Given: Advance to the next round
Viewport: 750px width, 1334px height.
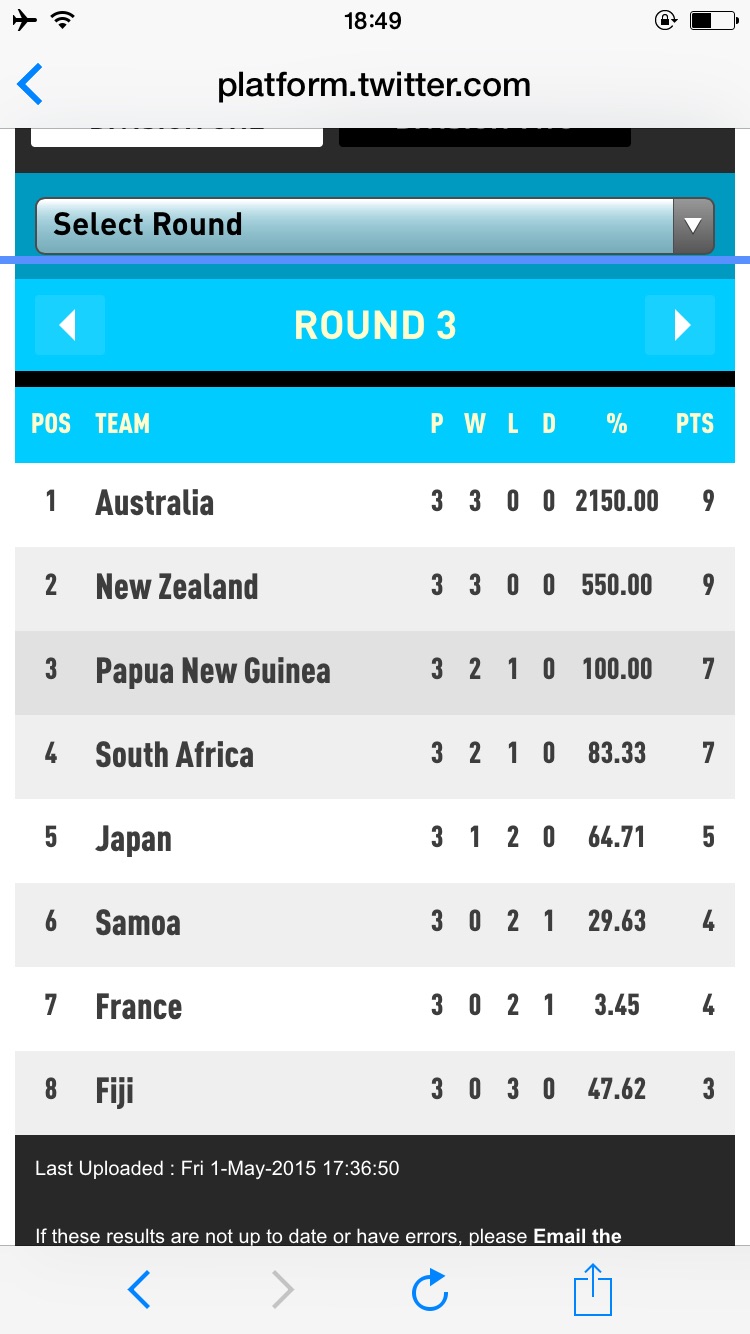Looking at the screenshot, I should tap(680, 325).
